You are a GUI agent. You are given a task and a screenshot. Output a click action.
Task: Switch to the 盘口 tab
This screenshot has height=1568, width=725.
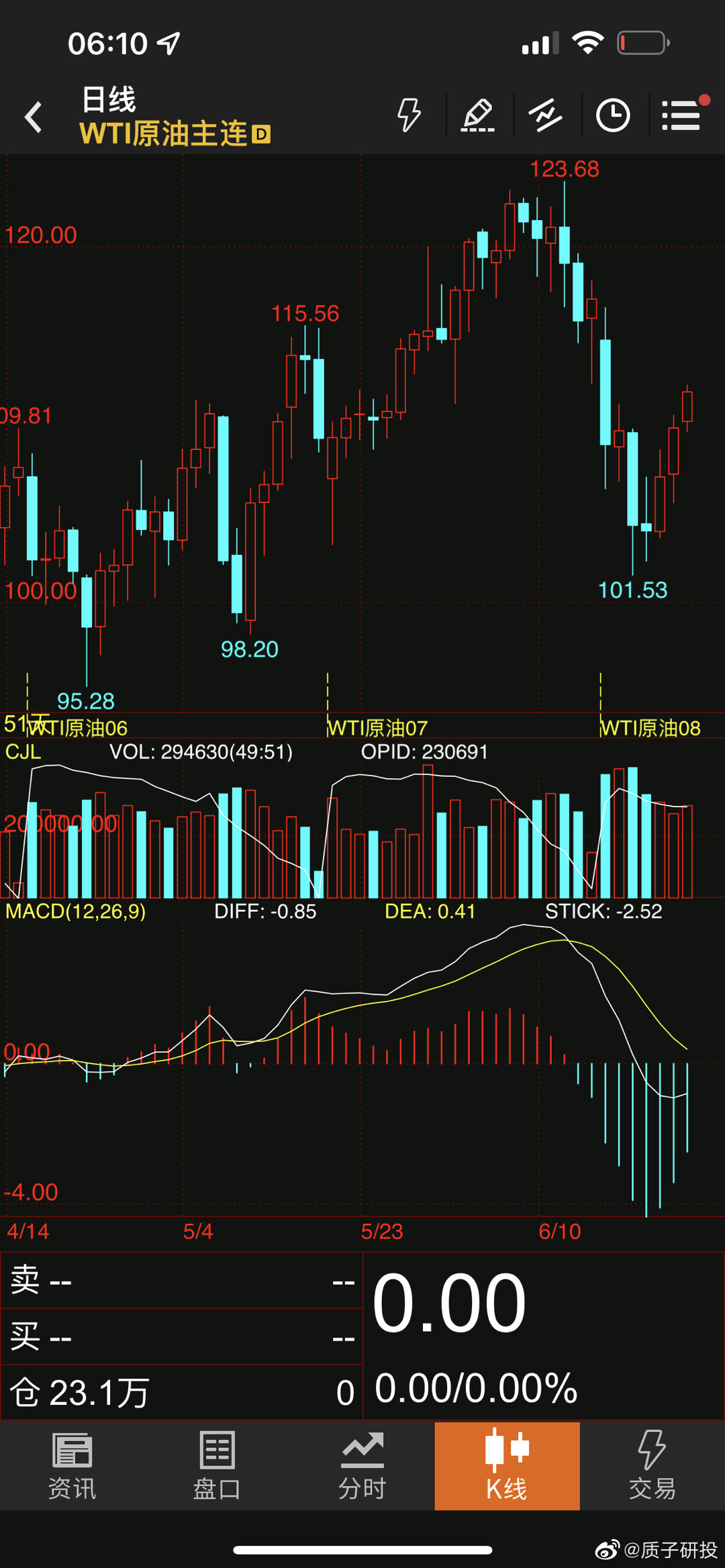point(217,1465)
